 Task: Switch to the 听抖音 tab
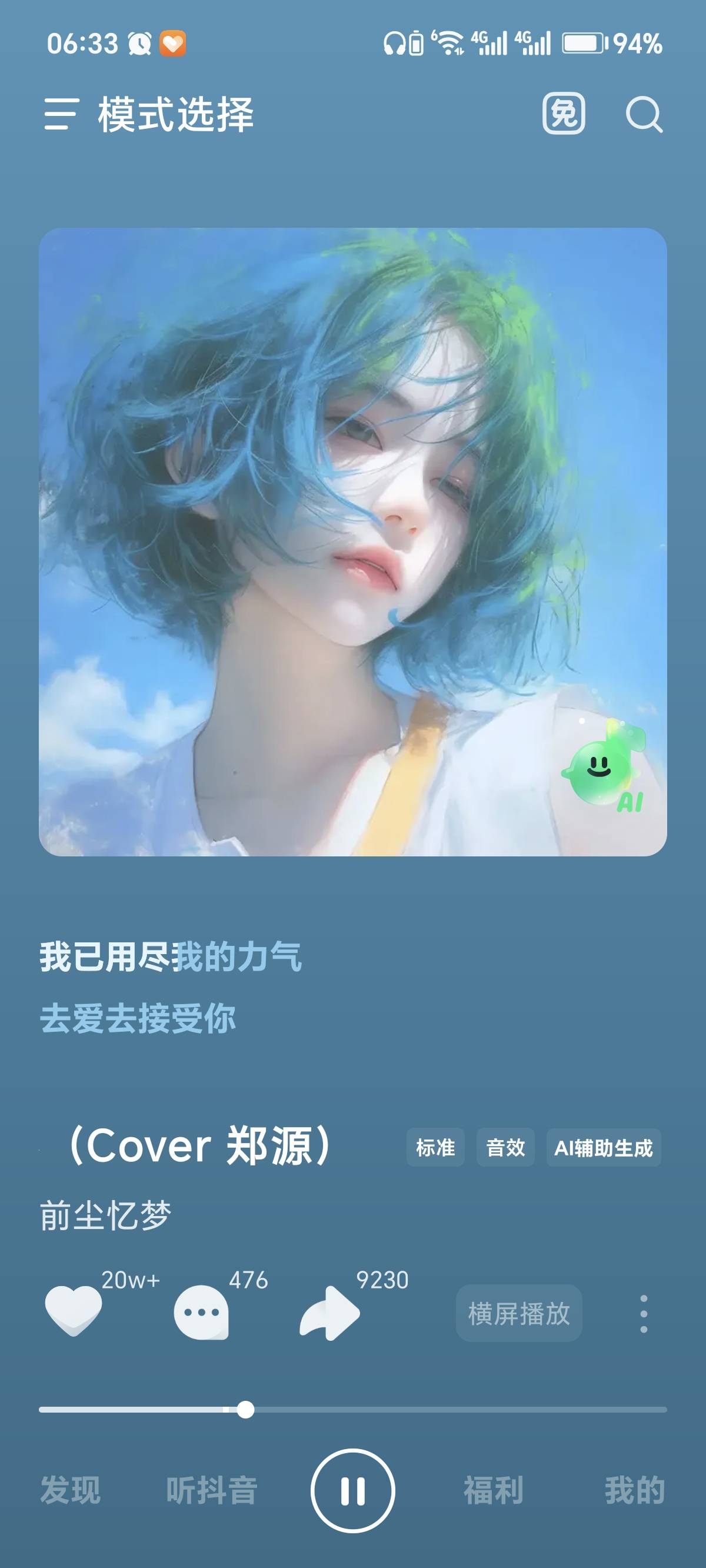pos(212,1491)
